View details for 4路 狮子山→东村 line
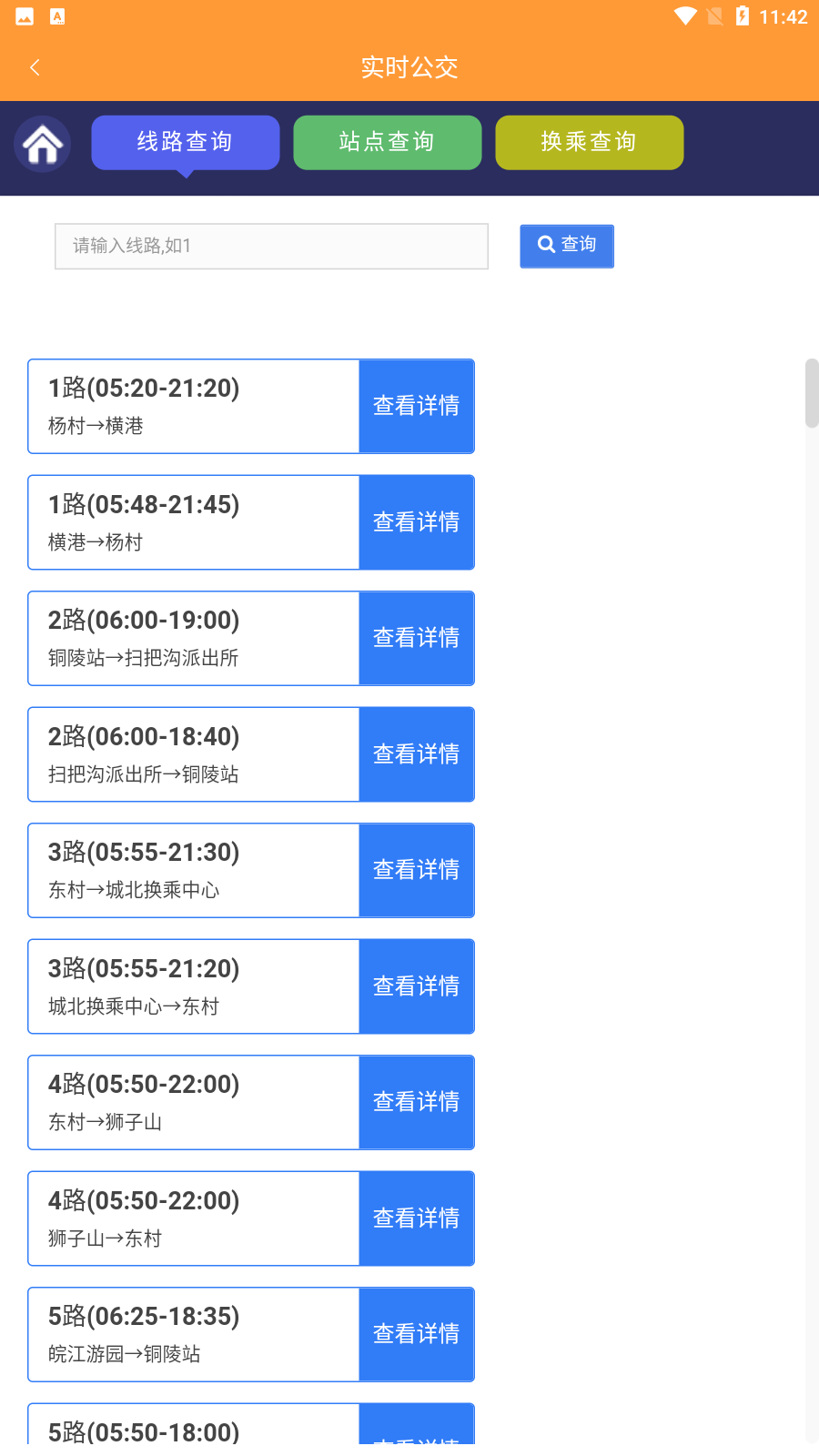Screen dimensions: 819x1456 tap(416, 1218)
